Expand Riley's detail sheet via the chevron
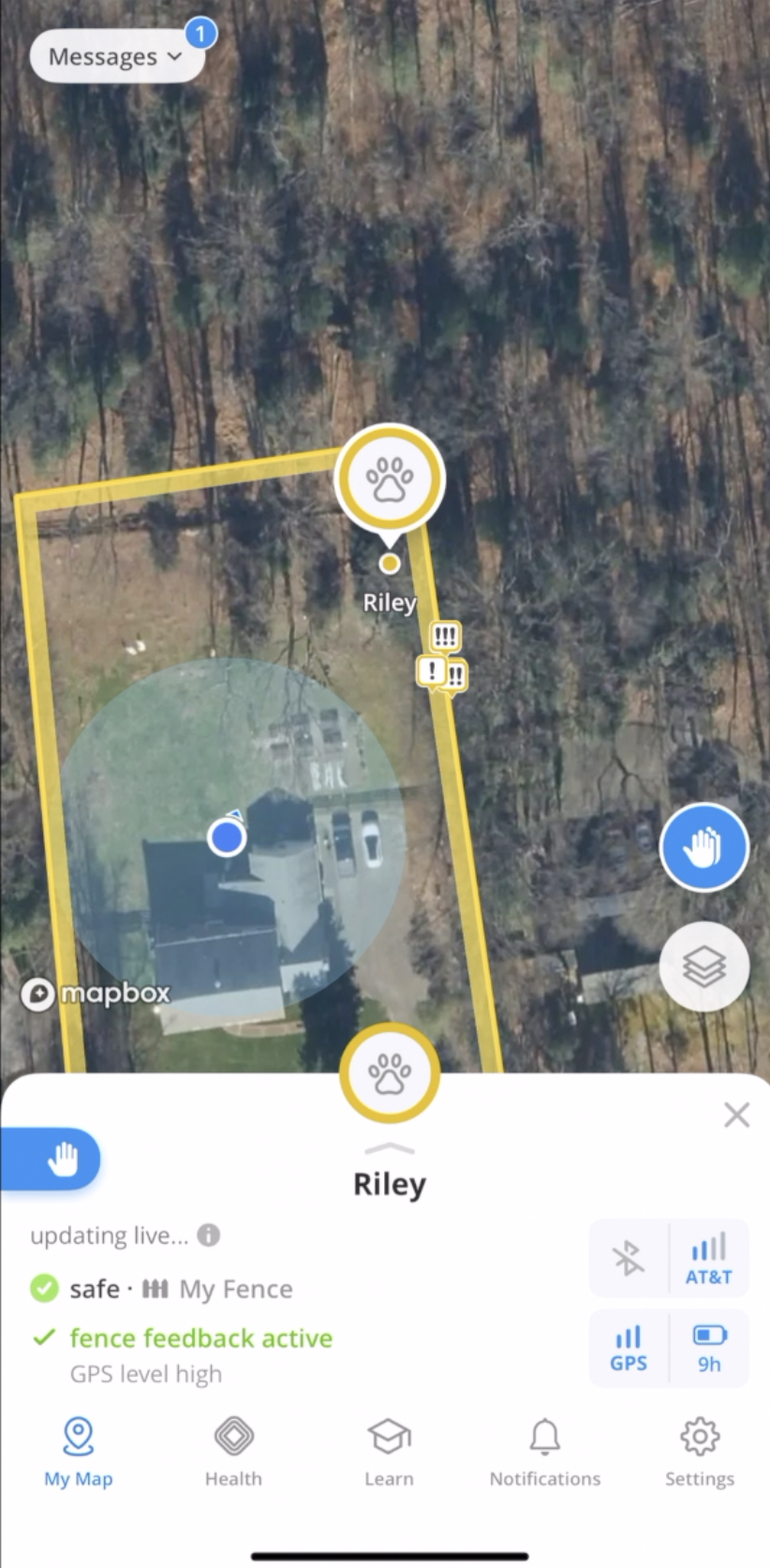Screen dimensions: 770x1568 pos(390,1148)
